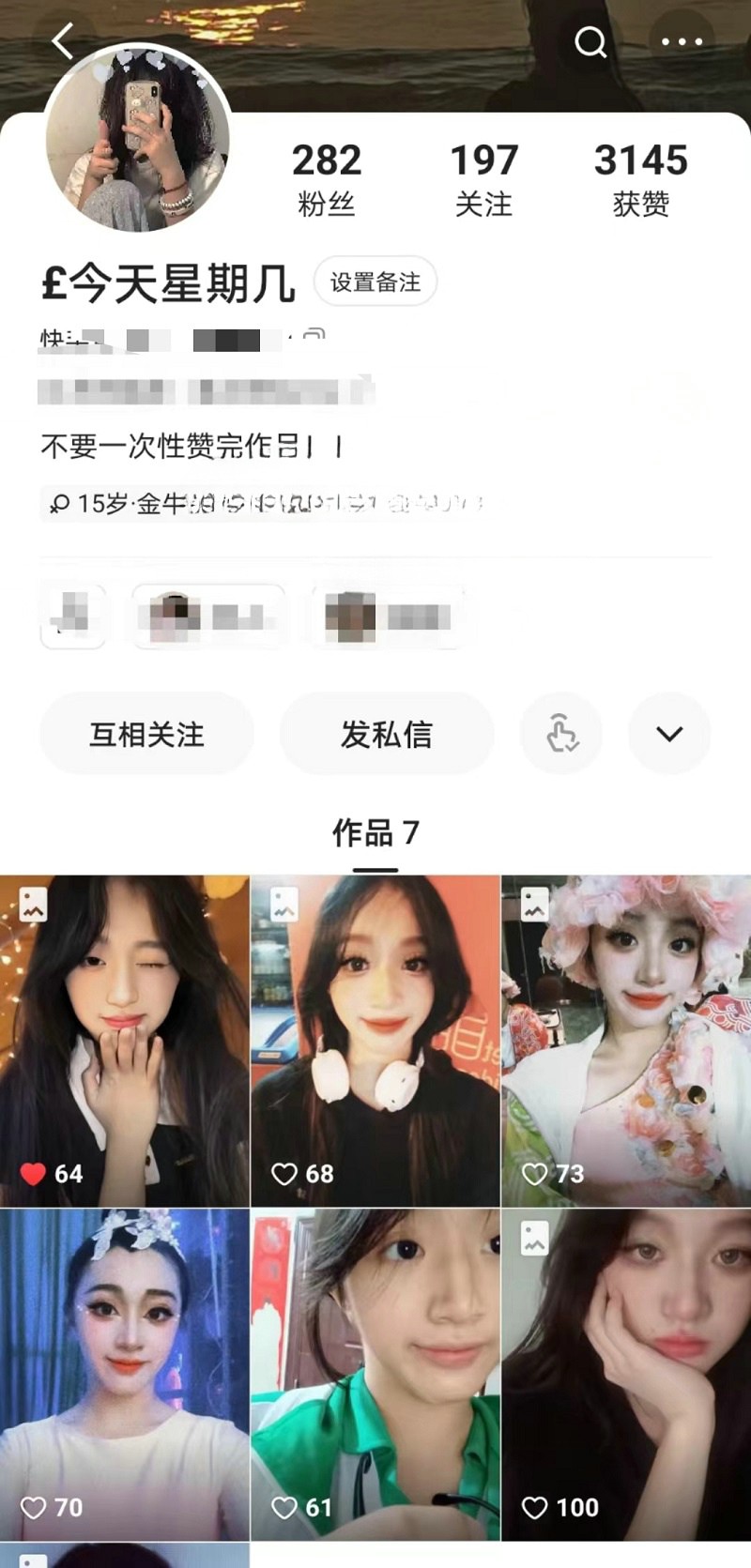Send a private message via 发私信
Viewport: 751px width, 1568px height.
pos(387,734)
